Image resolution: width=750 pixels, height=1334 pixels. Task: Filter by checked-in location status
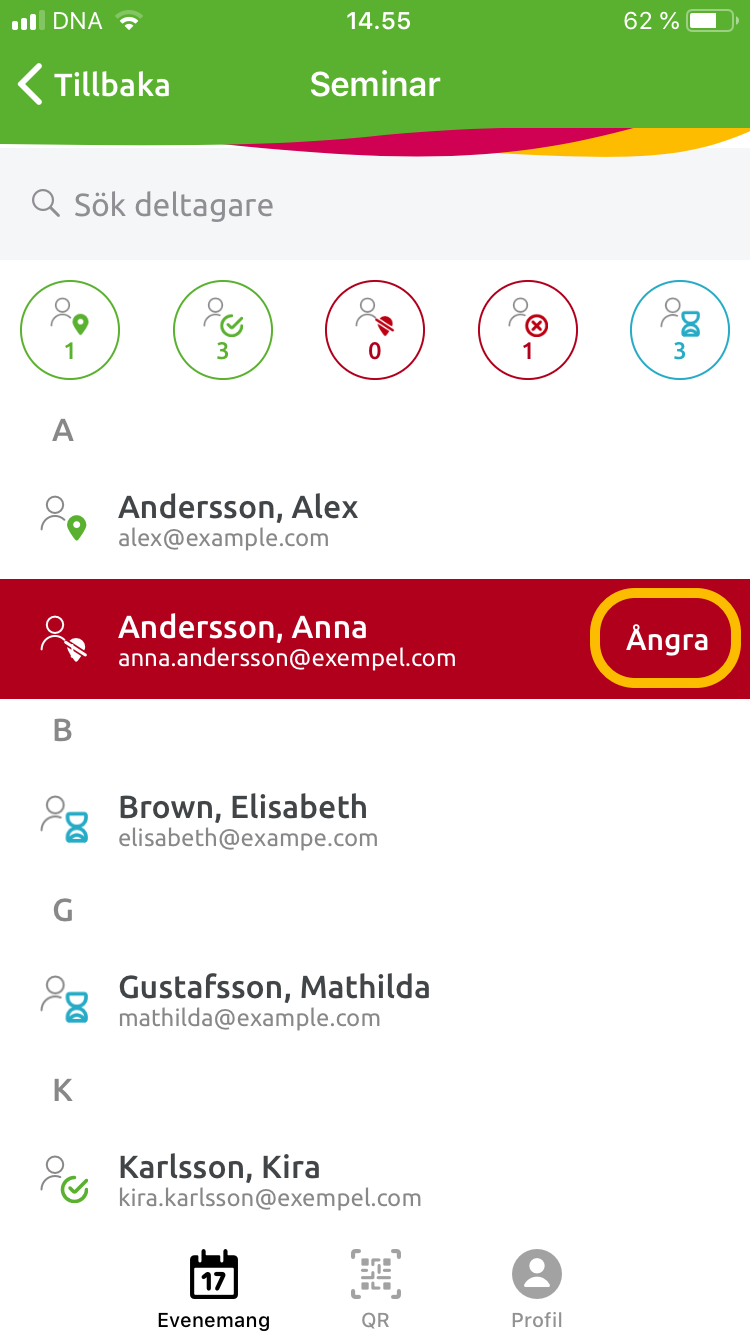(x=70, y=330)
